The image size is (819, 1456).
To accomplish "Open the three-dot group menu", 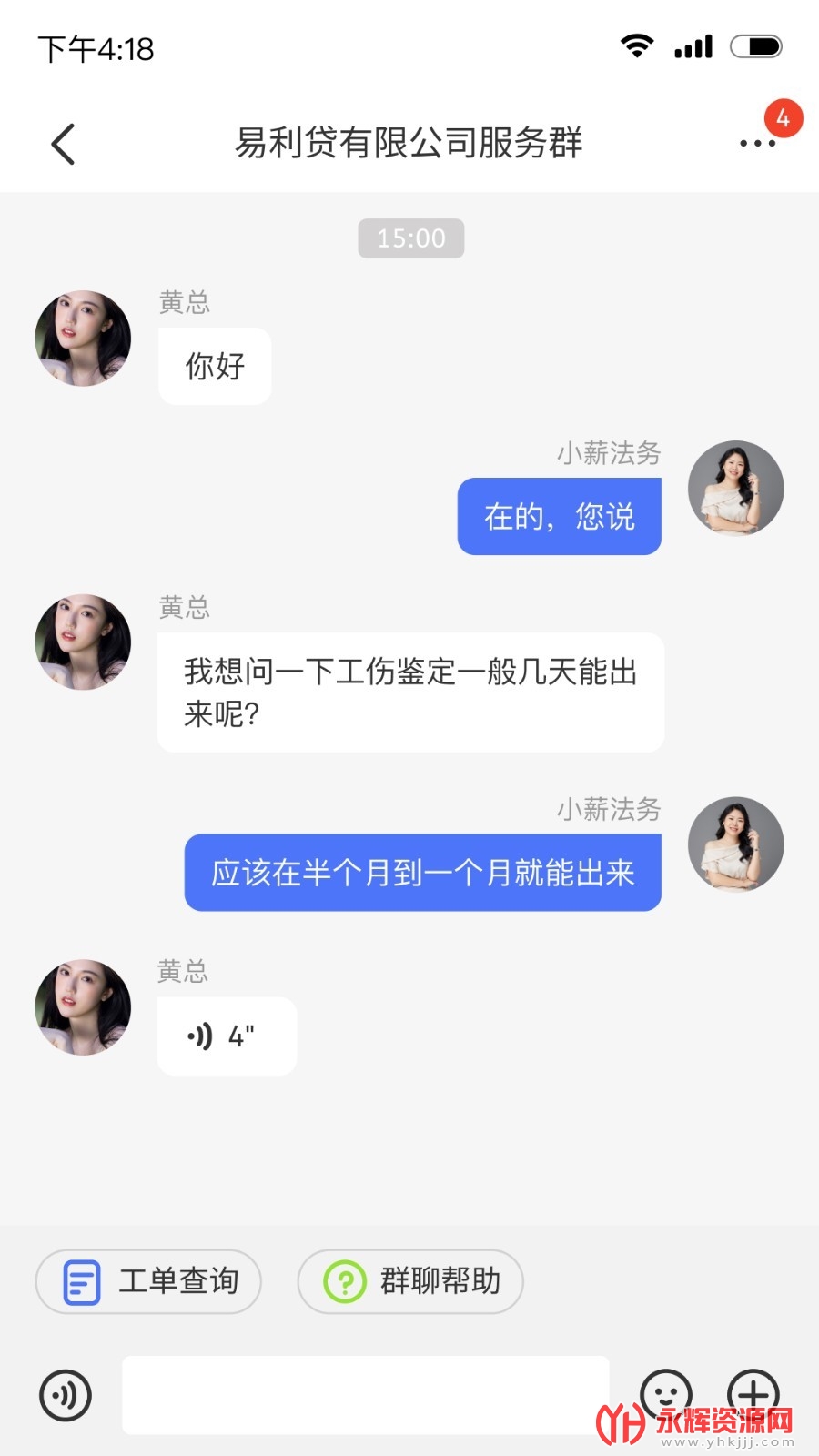I will click(757, 144).
